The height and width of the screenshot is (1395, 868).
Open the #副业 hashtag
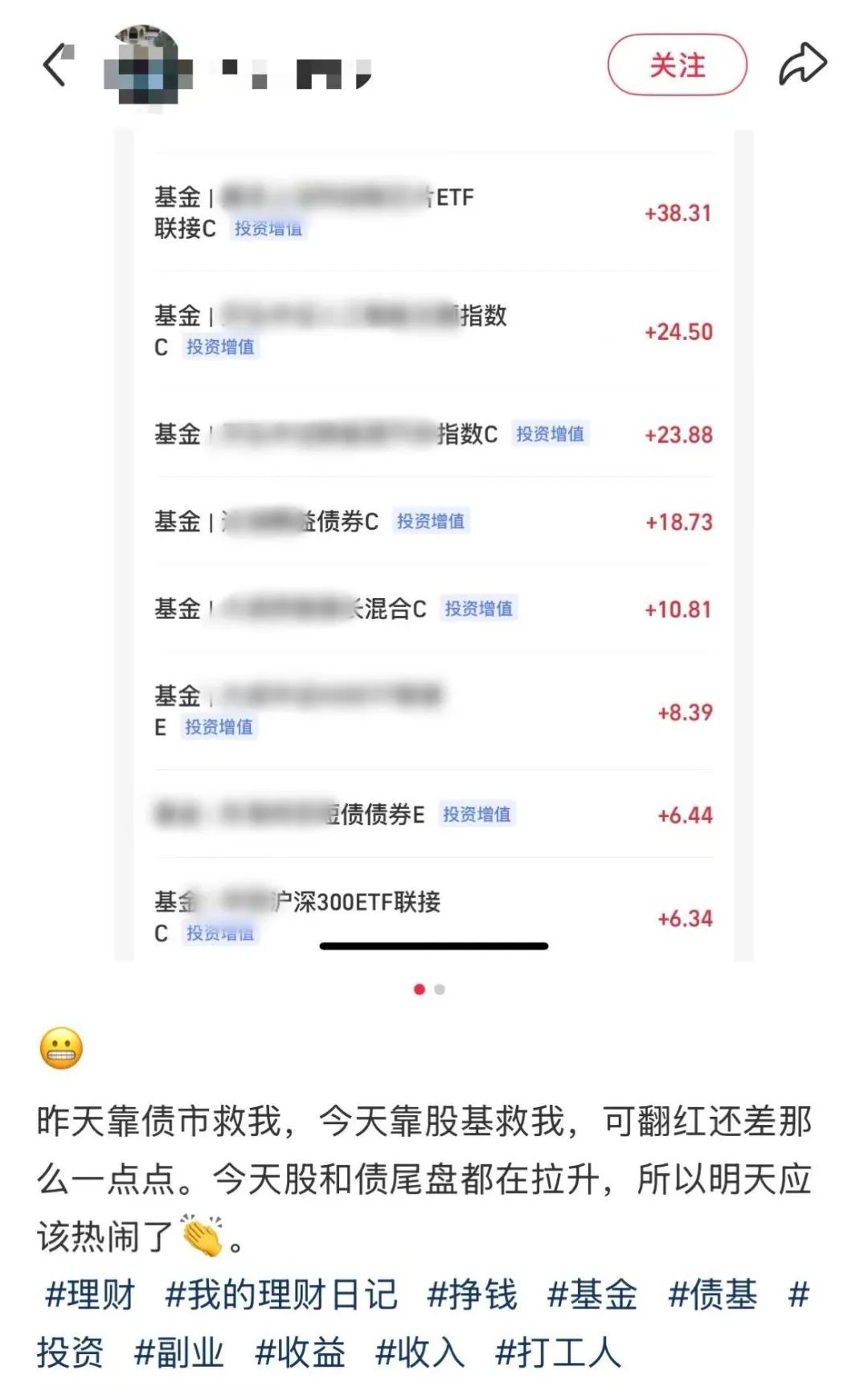pyautogui.click(x=179, y=1352)
